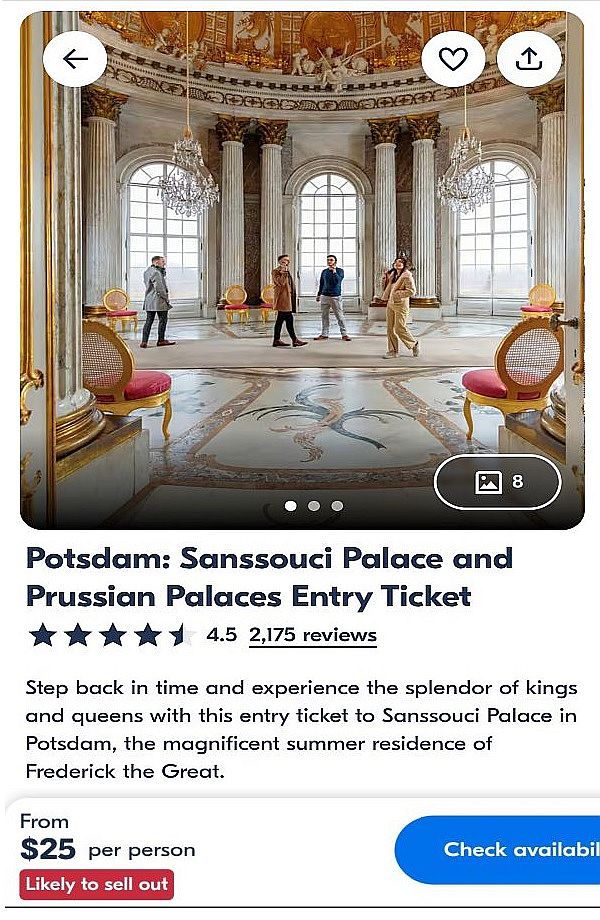600x920 pixels.
Task: Check availability for this ticket
Action: pyautogui.click(x=497, y=850)
